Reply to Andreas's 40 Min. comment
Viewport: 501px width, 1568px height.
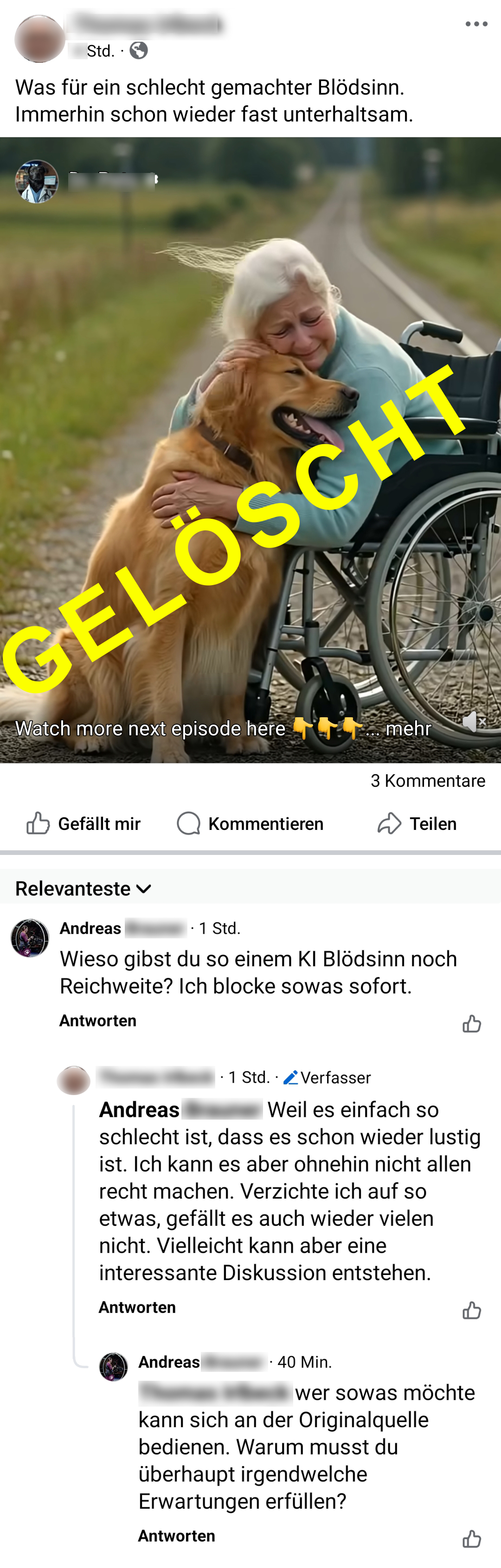point(177,1536)
